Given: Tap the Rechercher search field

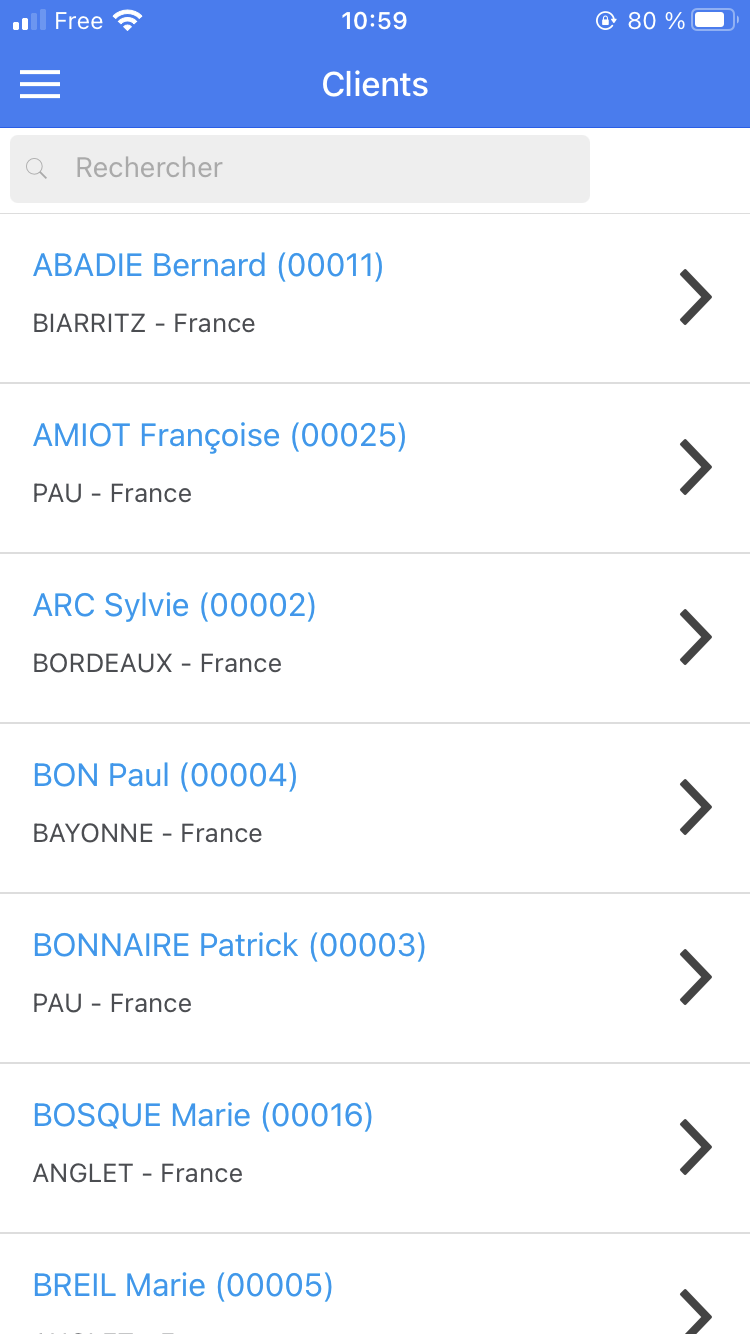Looking at the screenshot, I should 300,168.
